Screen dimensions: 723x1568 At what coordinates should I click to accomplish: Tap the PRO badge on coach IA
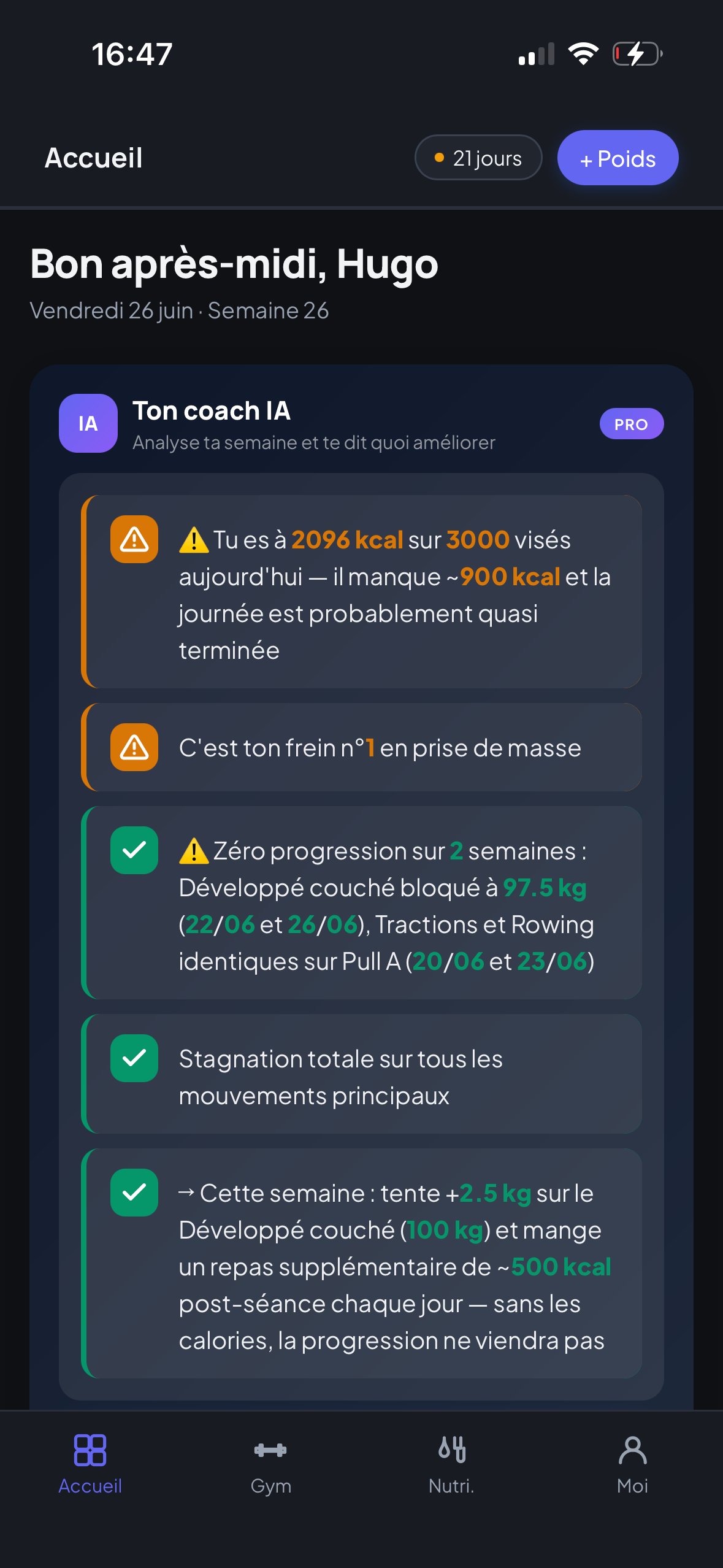[x=631, y=424]
